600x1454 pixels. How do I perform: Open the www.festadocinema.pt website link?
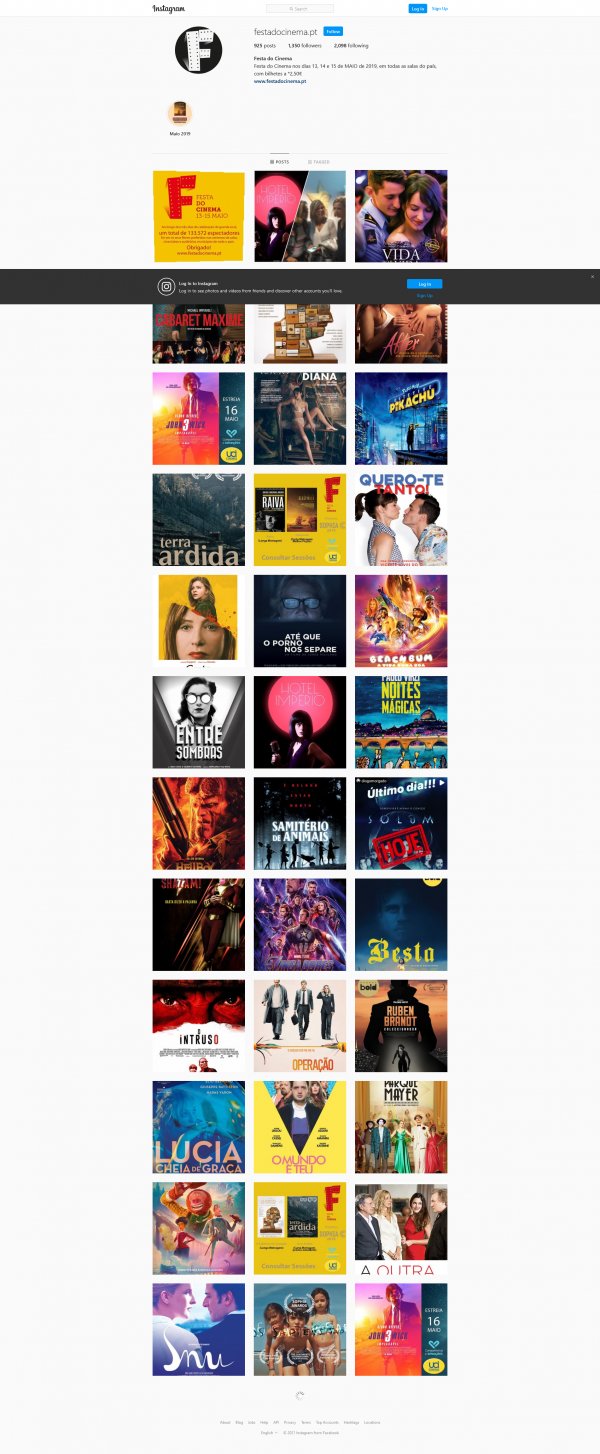[x=280, y=81]
